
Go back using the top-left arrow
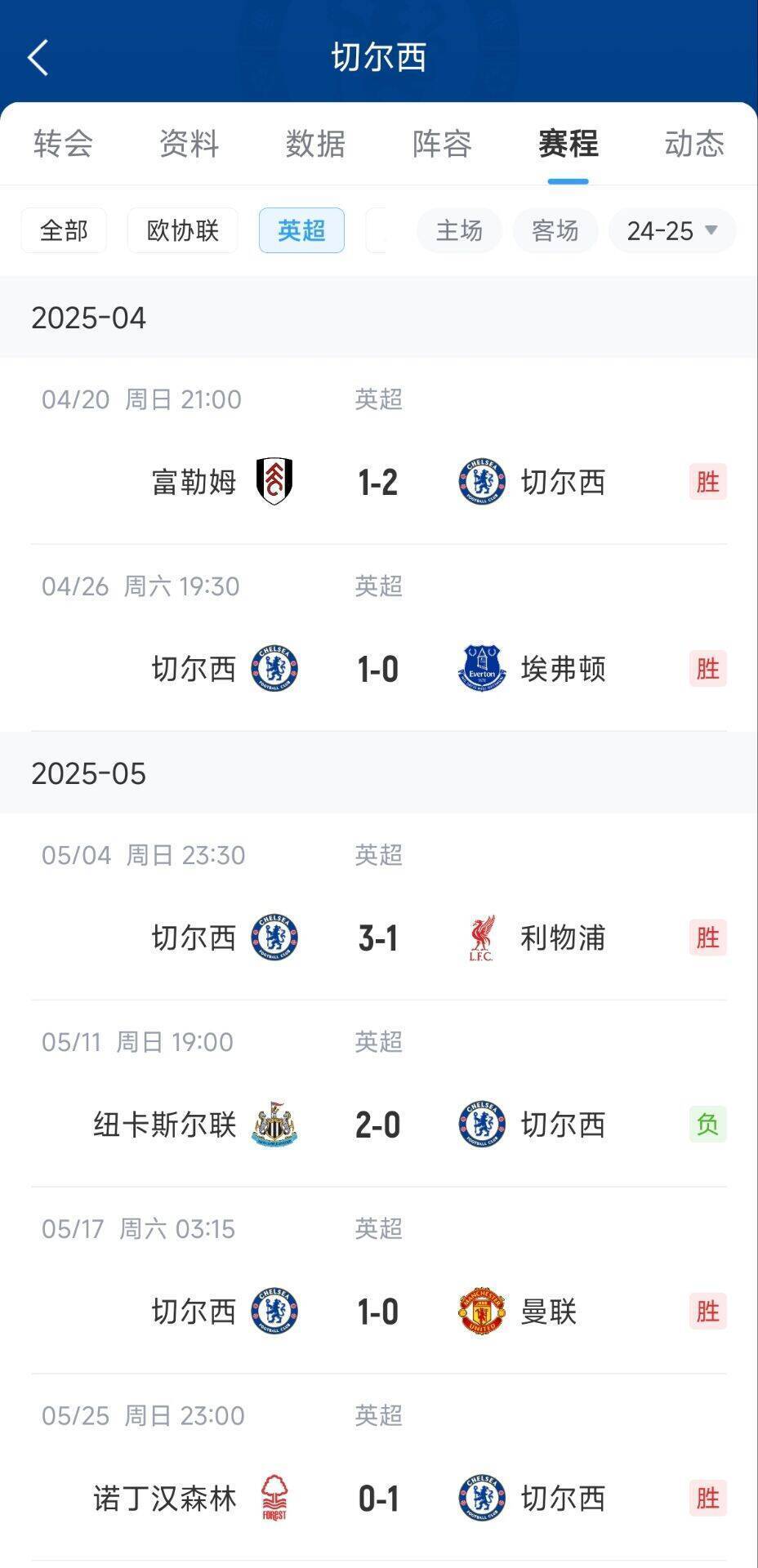(38, 57)
